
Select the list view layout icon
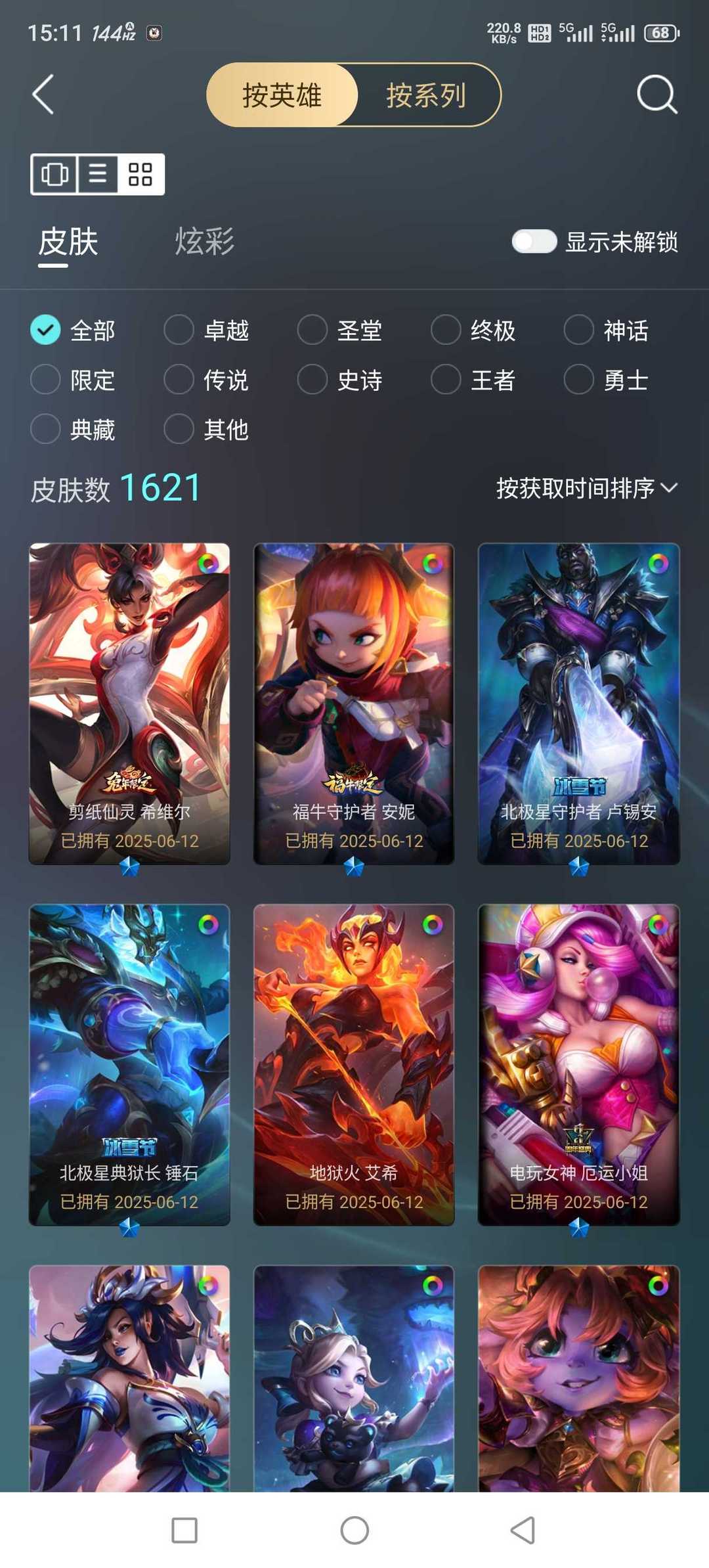coord(98,174)
